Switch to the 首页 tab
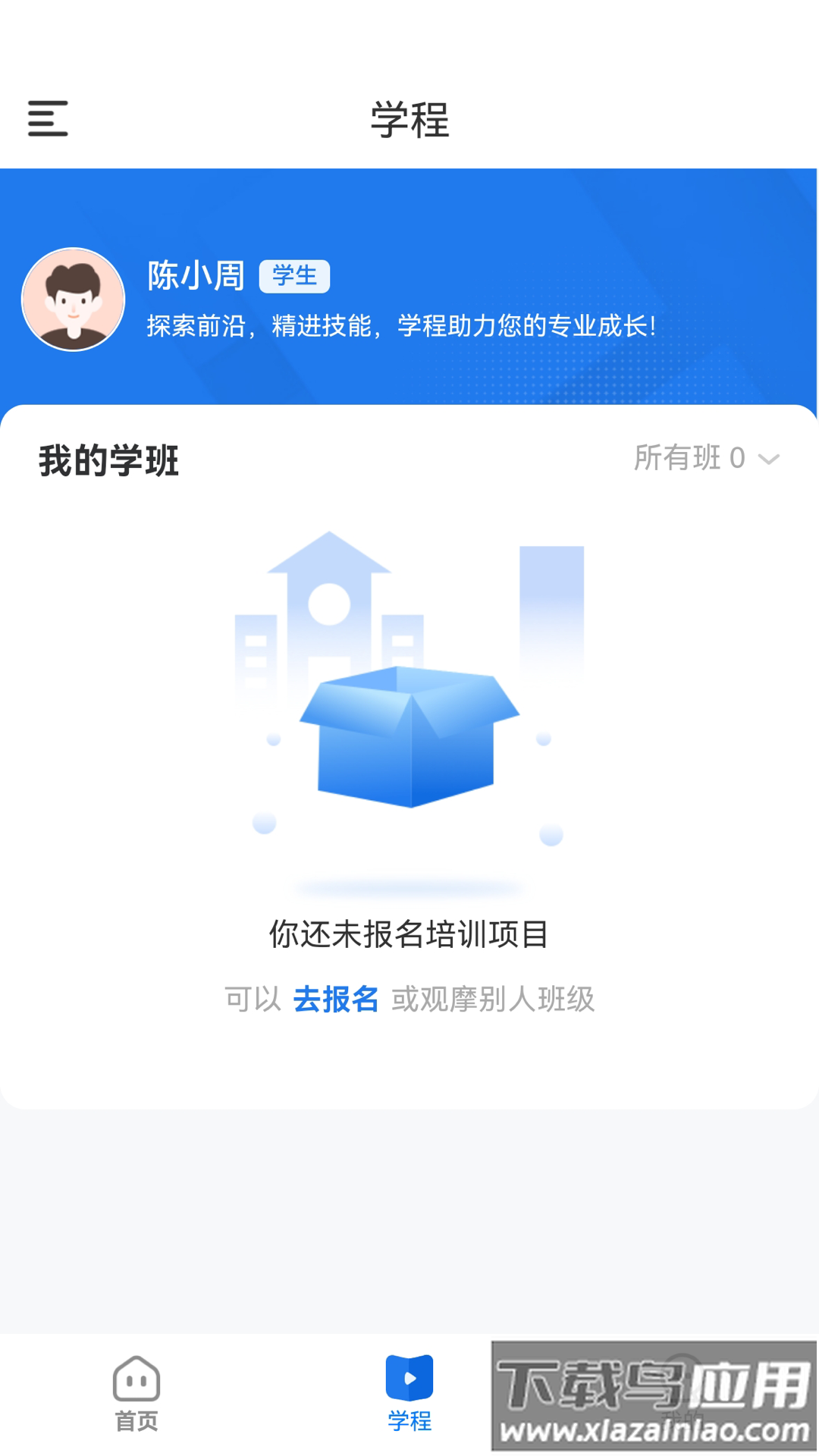Viewport: 819px width, 1456px height. point(135,1399)
